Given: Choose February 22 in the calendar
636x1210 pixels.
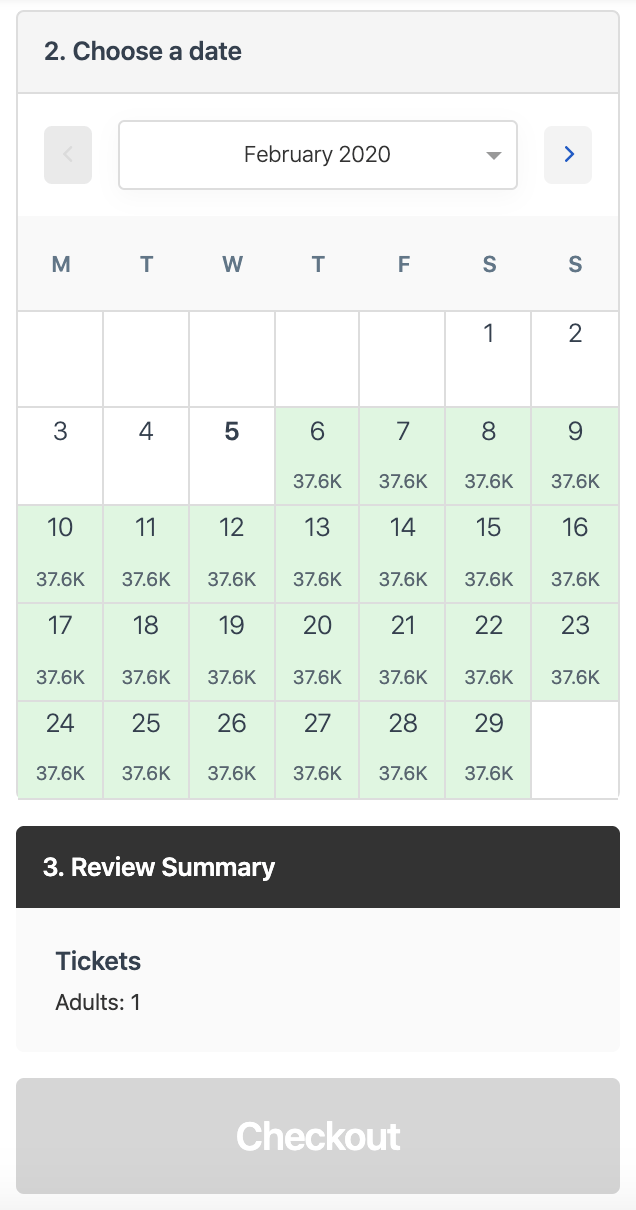Looking at the screenshot, I should pos(488,650).
